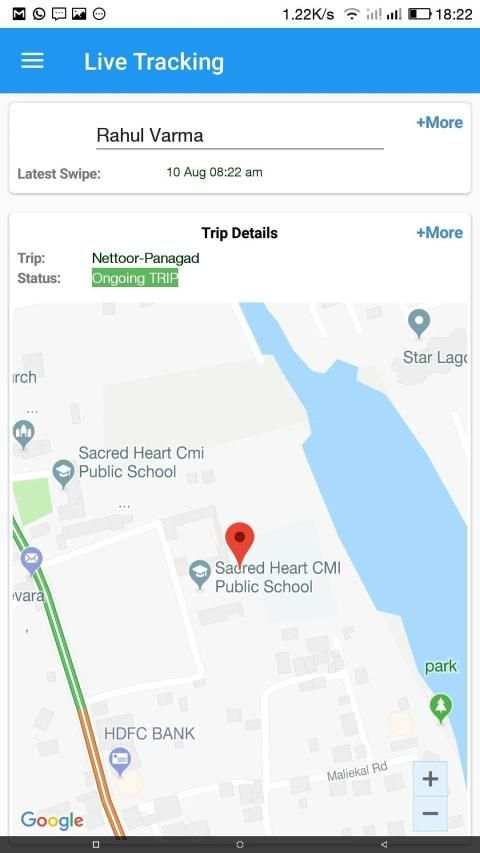This screenshot has width=480, height=853.
Task: Go back with the system back button
Action: point(384,844)
